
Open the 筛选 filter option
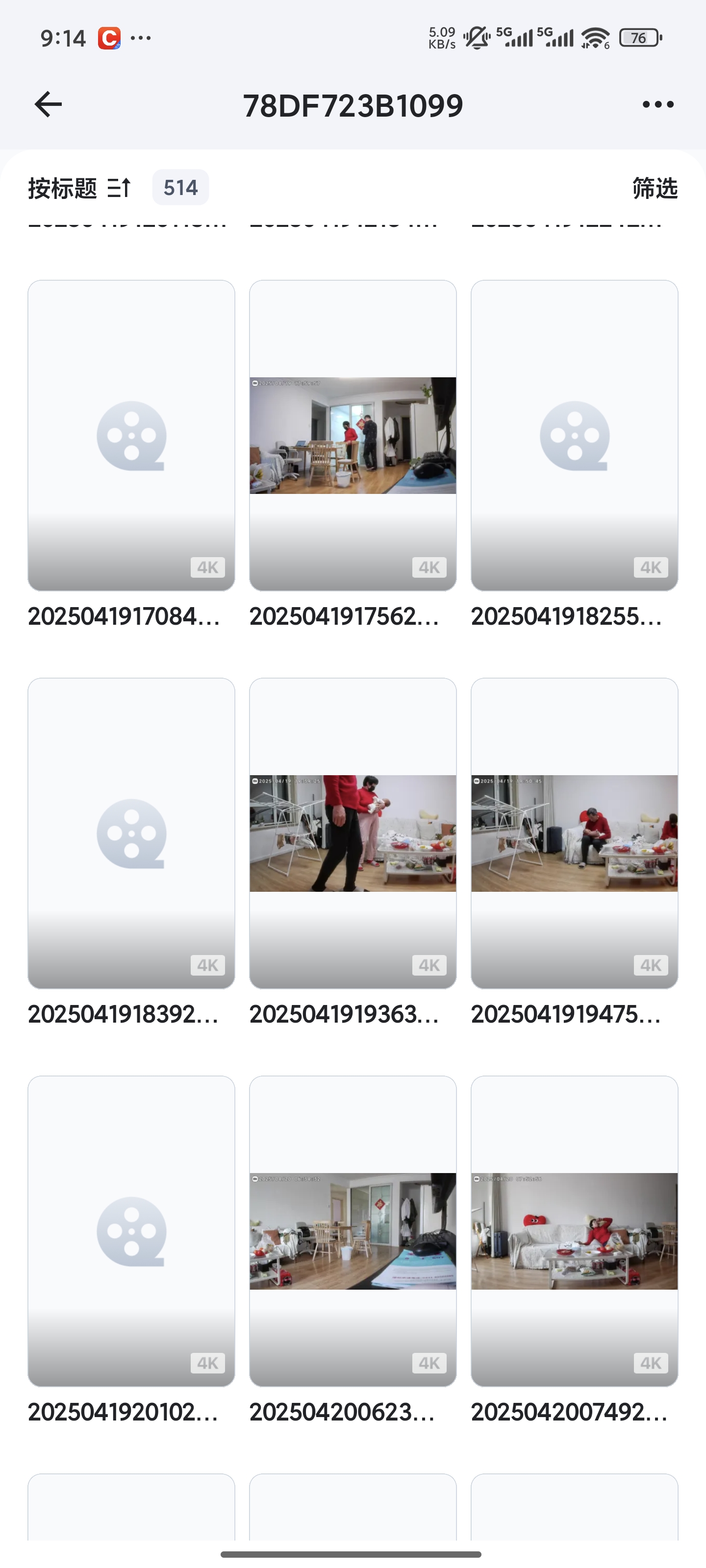point(654,188)
